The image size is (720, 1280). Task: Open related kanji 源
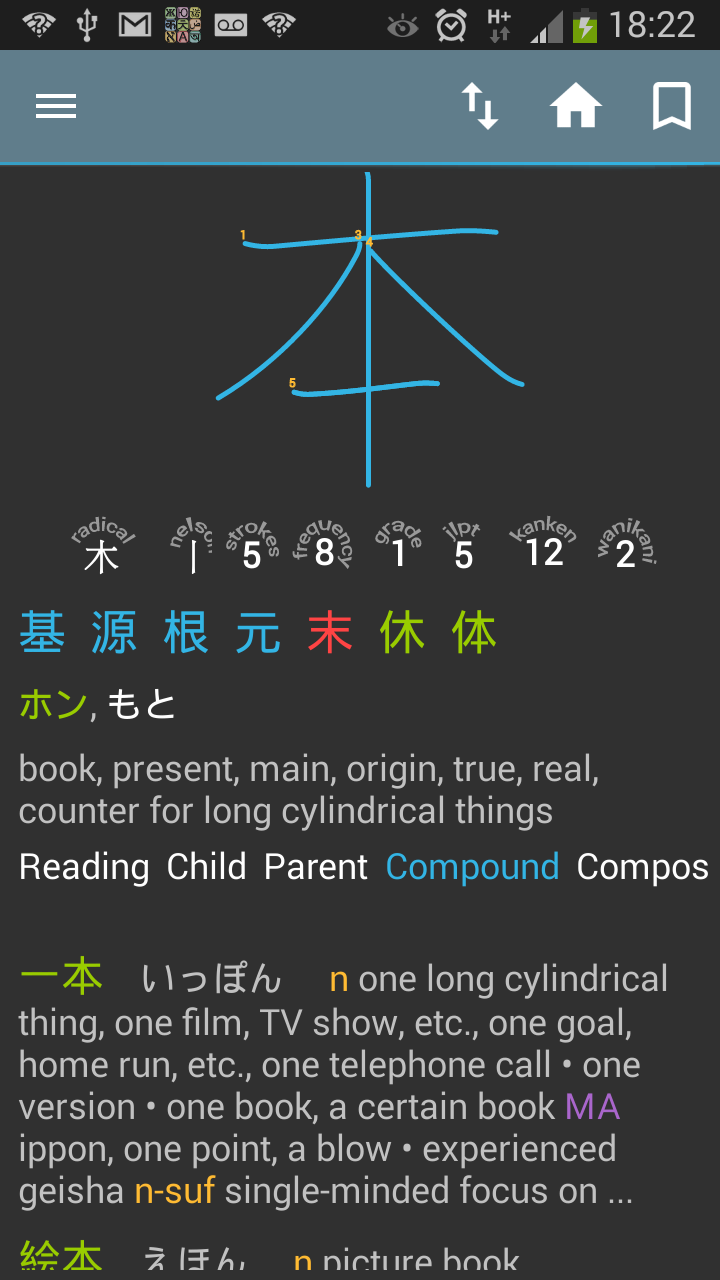point(114,633)
